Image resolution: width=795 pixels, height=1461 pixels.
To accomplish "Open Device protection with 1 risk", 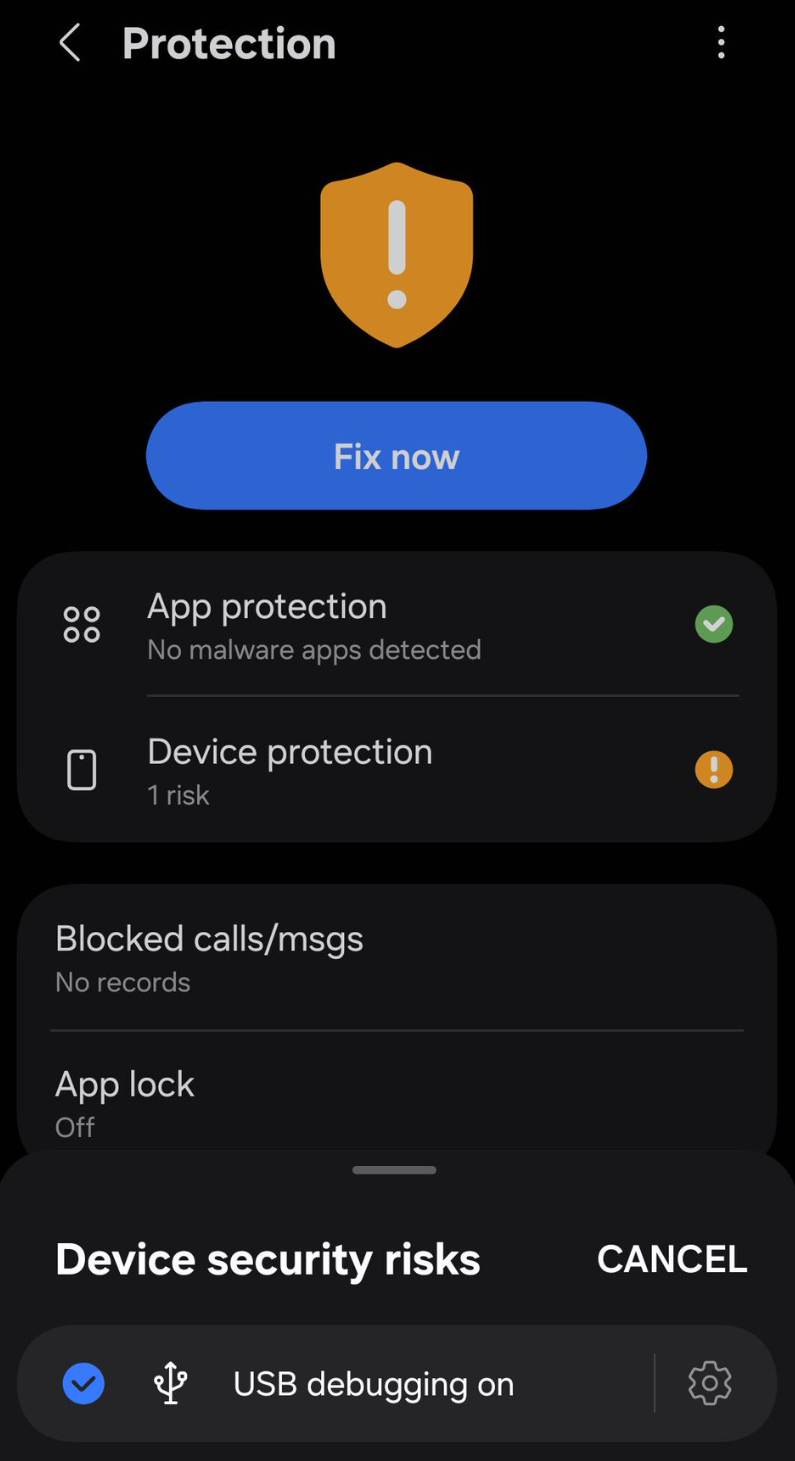I will click(x=396, y=771).
